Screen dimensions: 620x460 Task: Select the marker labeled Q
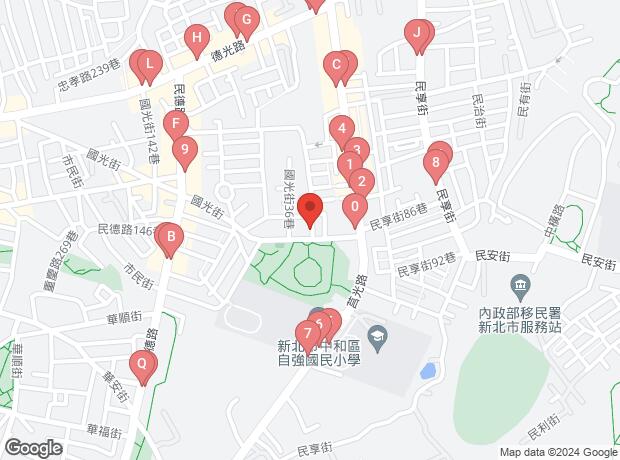coord(142,365)
